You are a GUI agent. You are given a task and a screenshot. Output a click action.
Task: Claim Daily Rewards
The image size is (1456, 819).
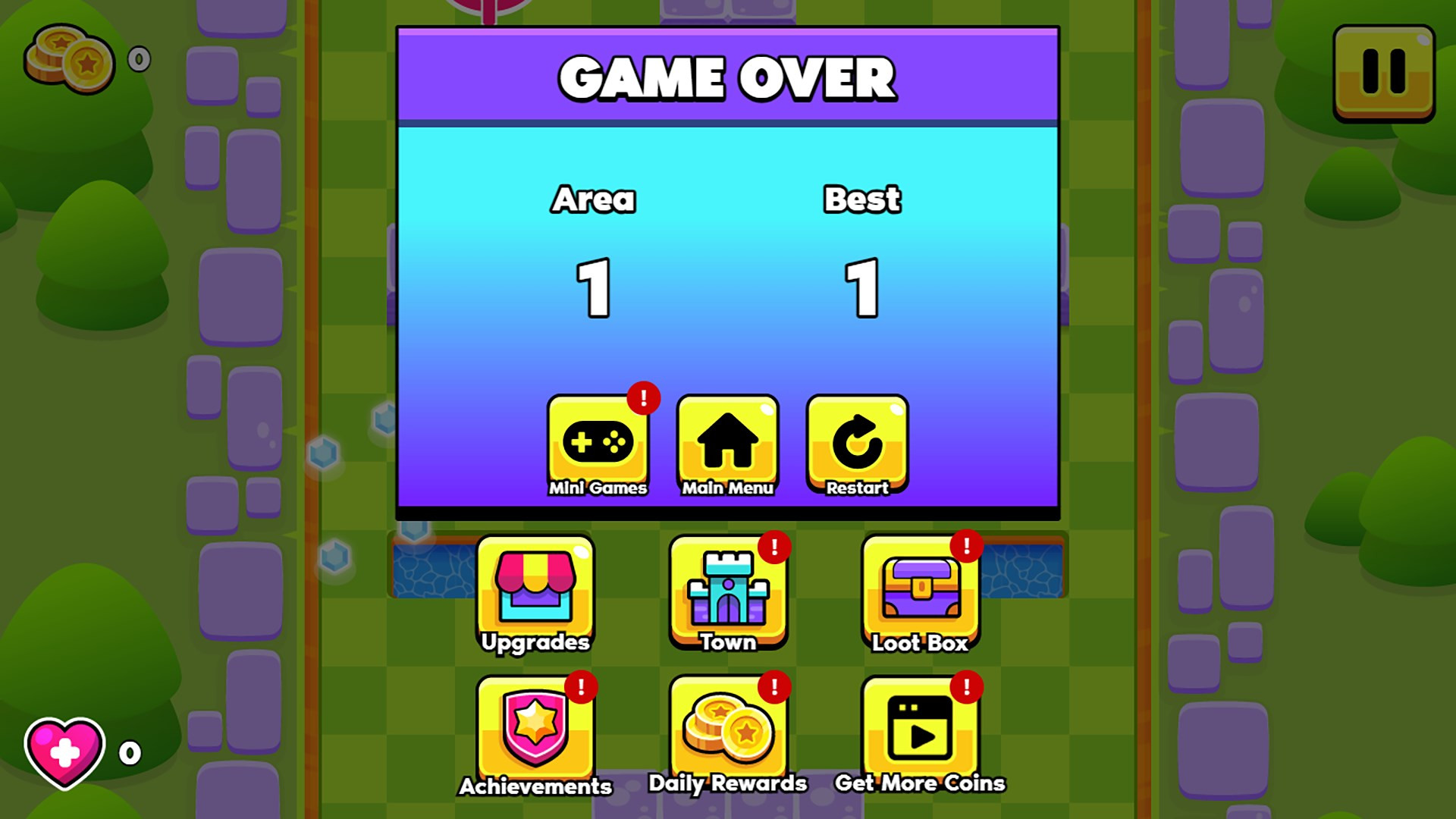pyautogui.click(x=728, y=732)
